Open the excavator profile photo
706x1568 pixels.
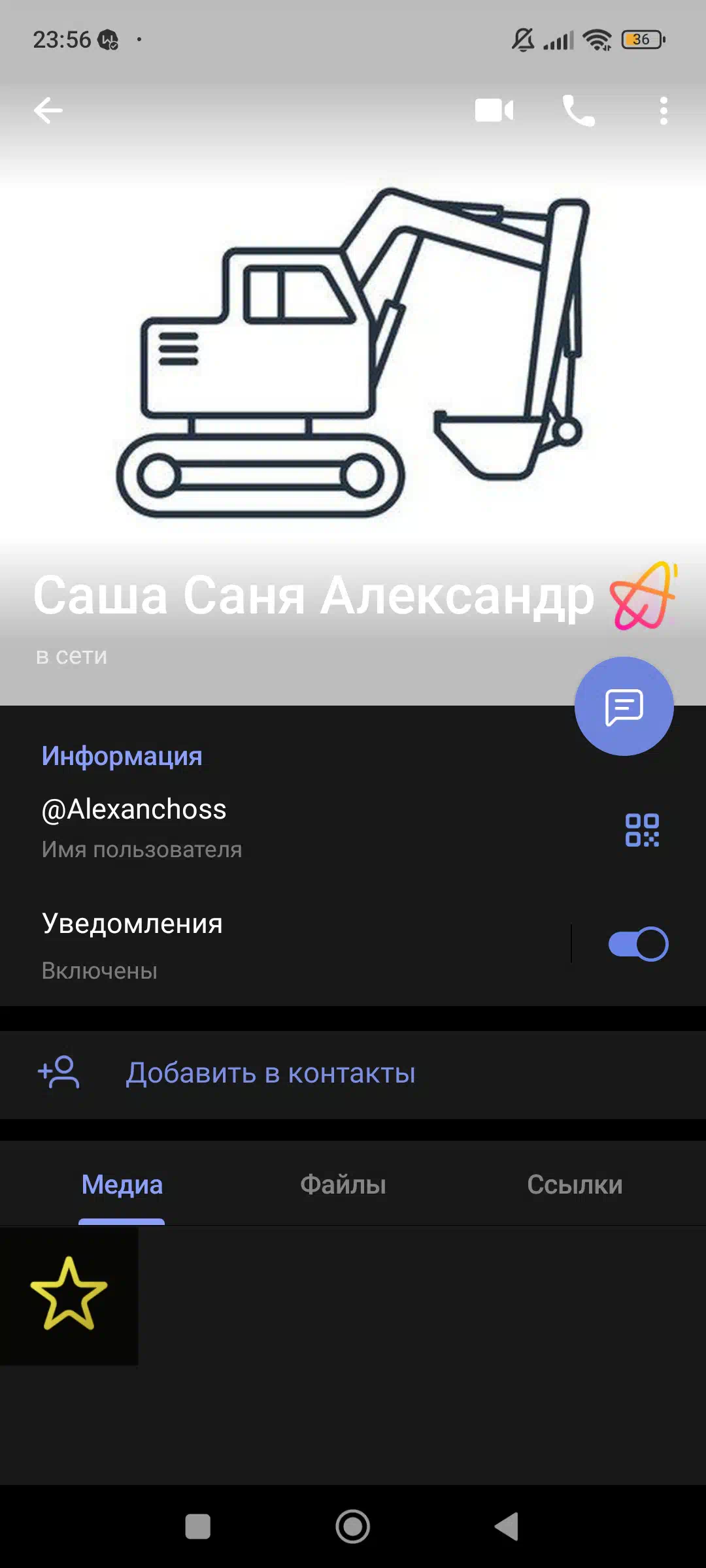click(x=353, y=353)
